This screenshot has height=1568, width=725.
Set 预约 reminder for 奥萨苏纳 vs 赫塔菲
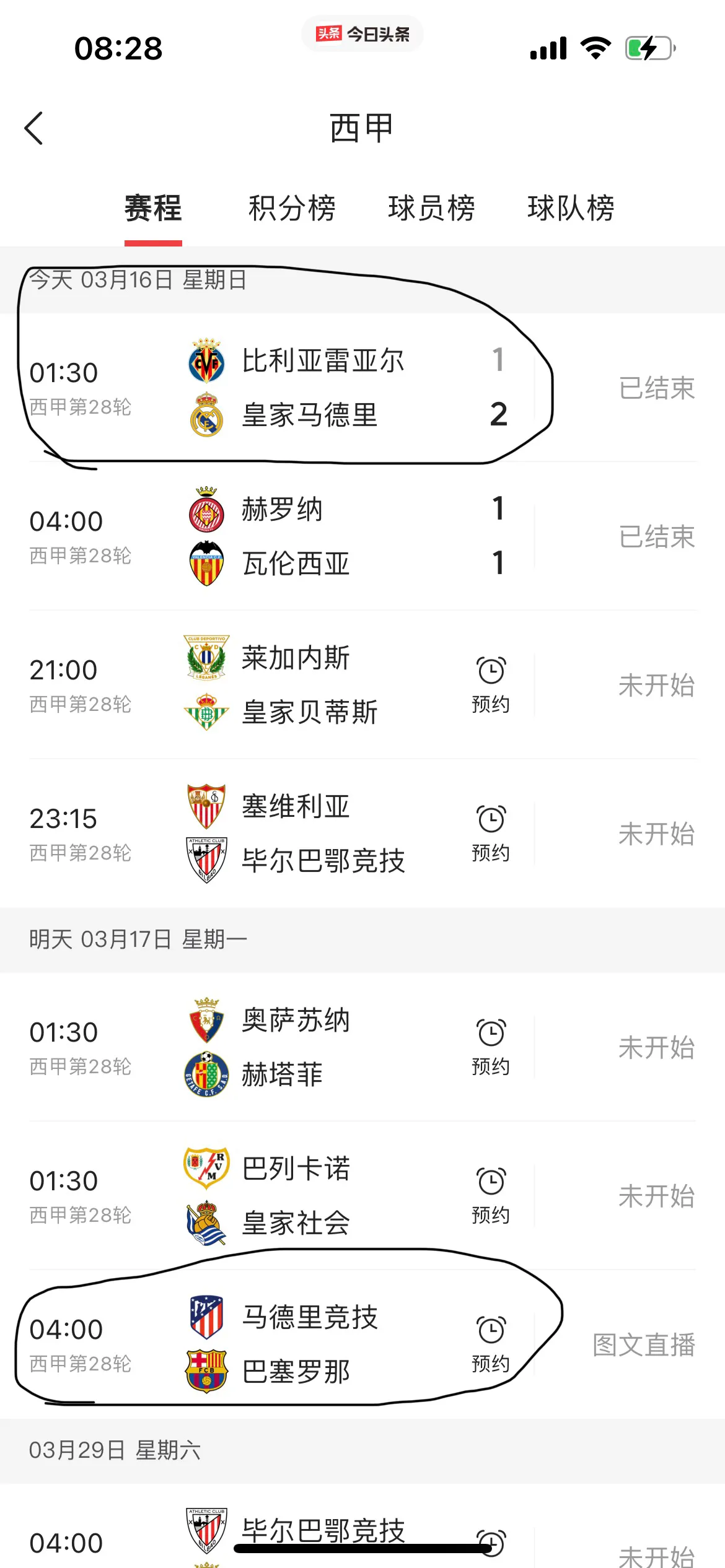[491, 1047]
